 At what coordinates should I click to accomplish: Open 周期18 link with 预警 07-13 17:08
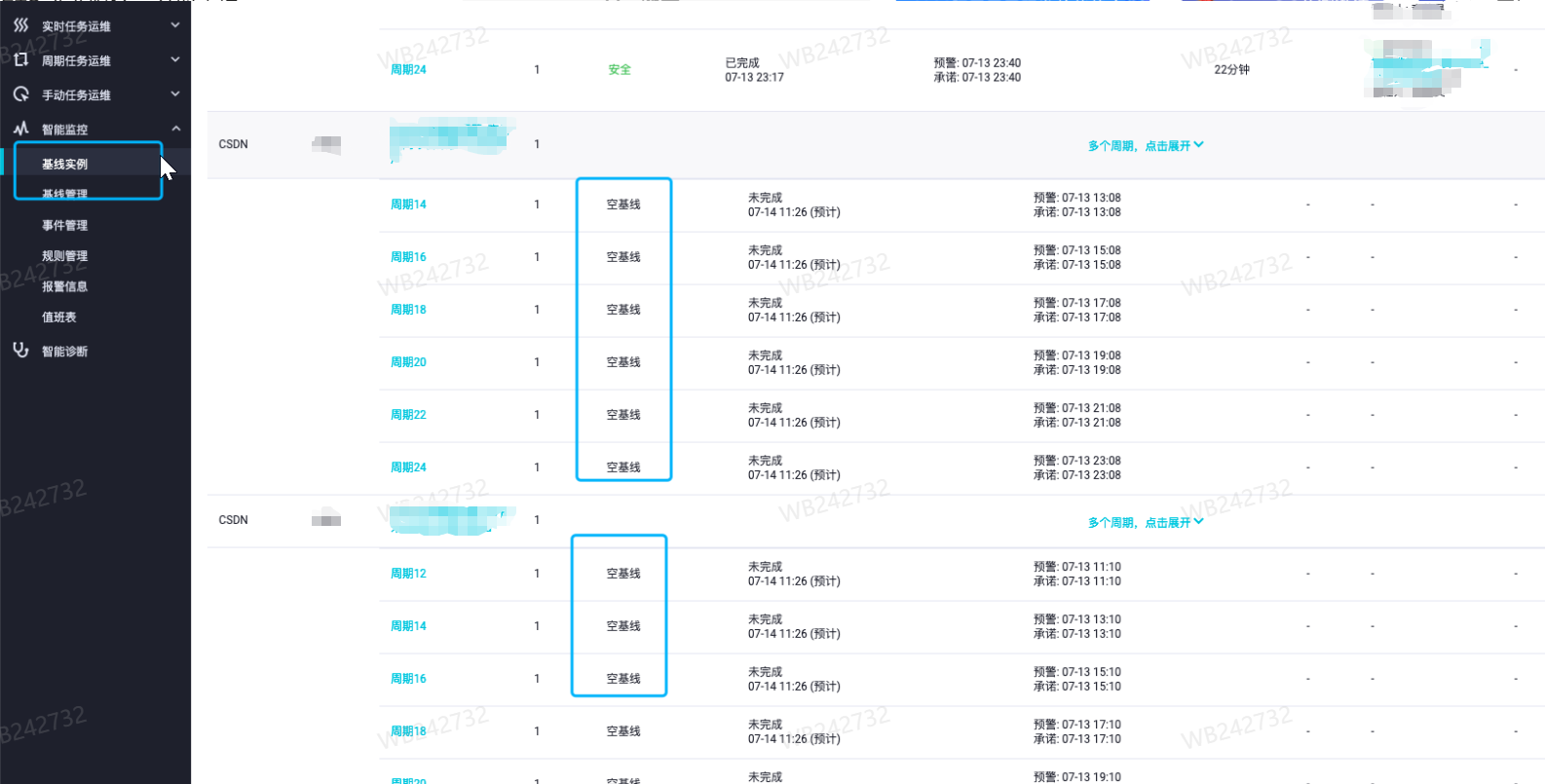click(x=408, y=310)
